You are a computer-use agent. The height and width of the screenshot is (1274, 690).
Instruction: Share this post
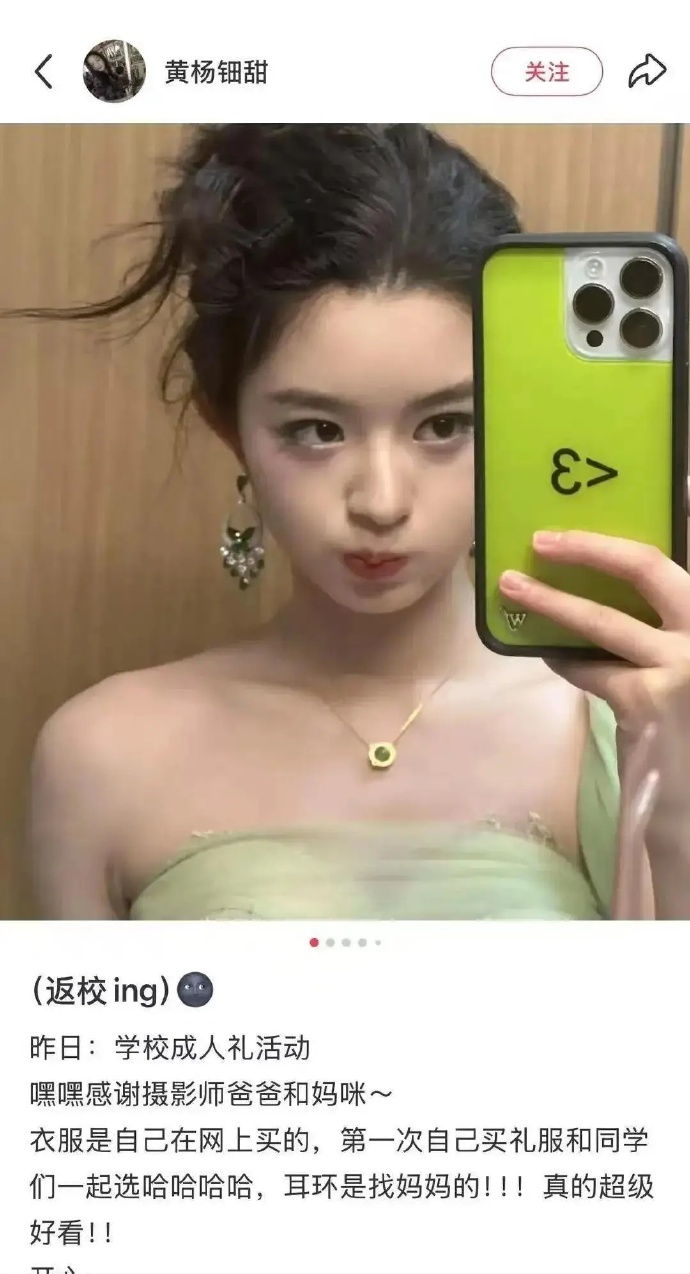(647, 72)
